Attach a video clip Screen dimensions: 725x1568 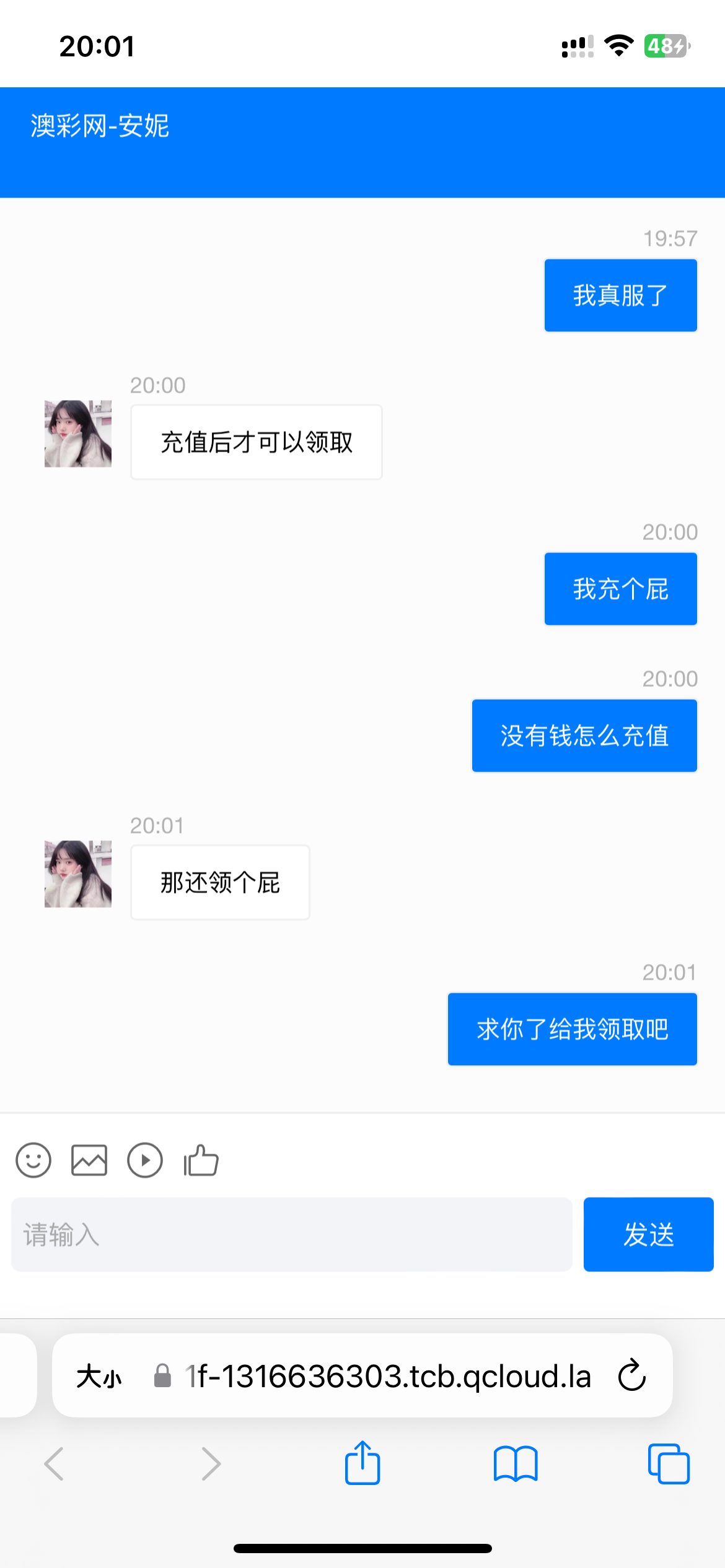145,1160
